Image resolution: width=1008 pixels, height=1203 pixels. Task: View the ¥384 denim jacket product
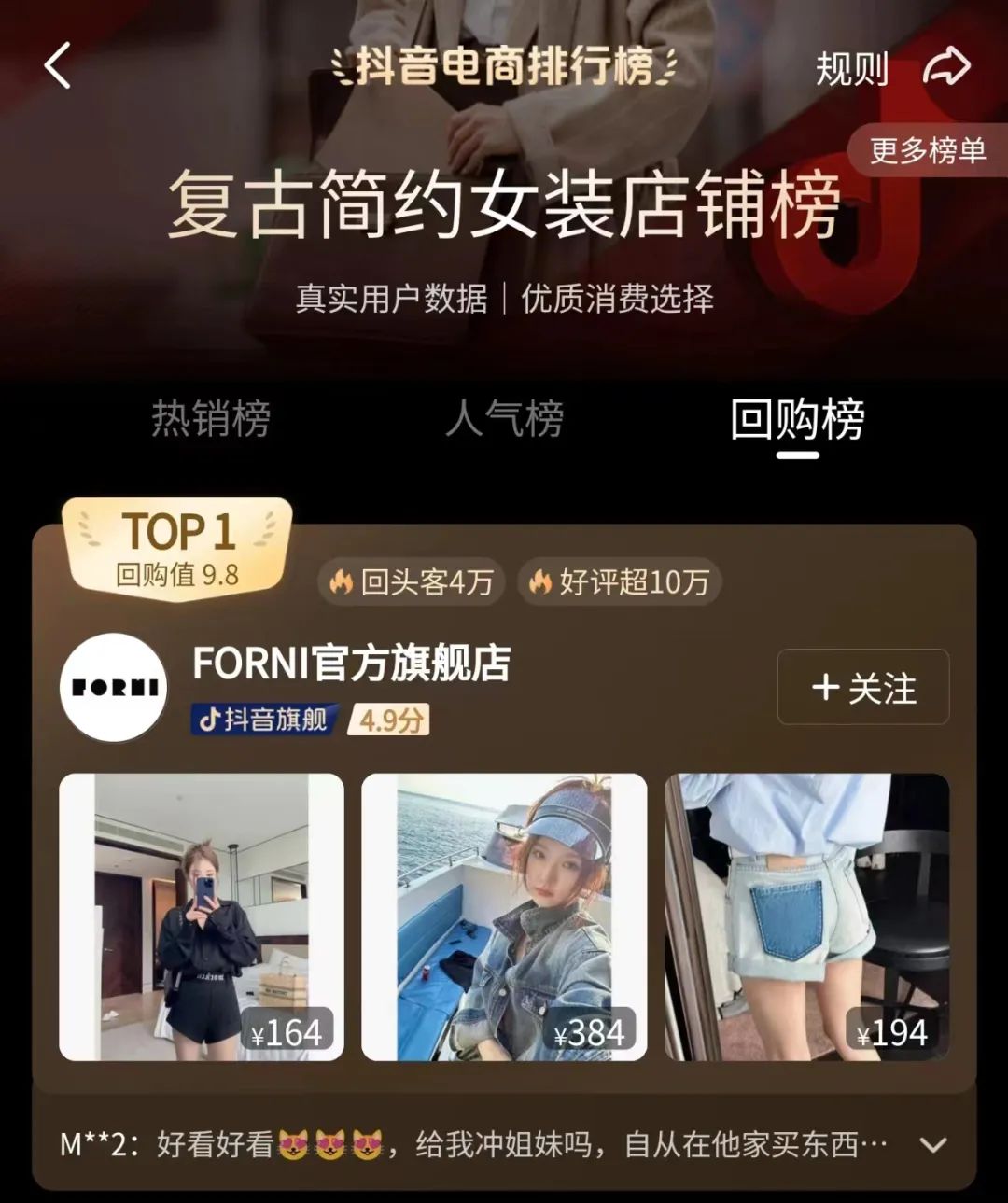[504, 916]
